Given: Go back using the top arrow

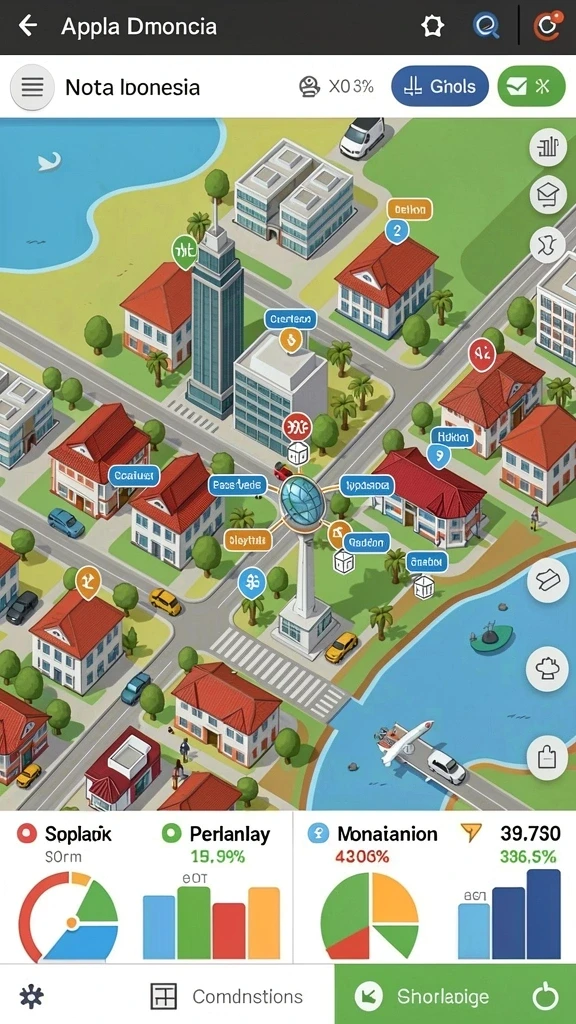Looking at the screenshot, I should click(x=27, y=26).
